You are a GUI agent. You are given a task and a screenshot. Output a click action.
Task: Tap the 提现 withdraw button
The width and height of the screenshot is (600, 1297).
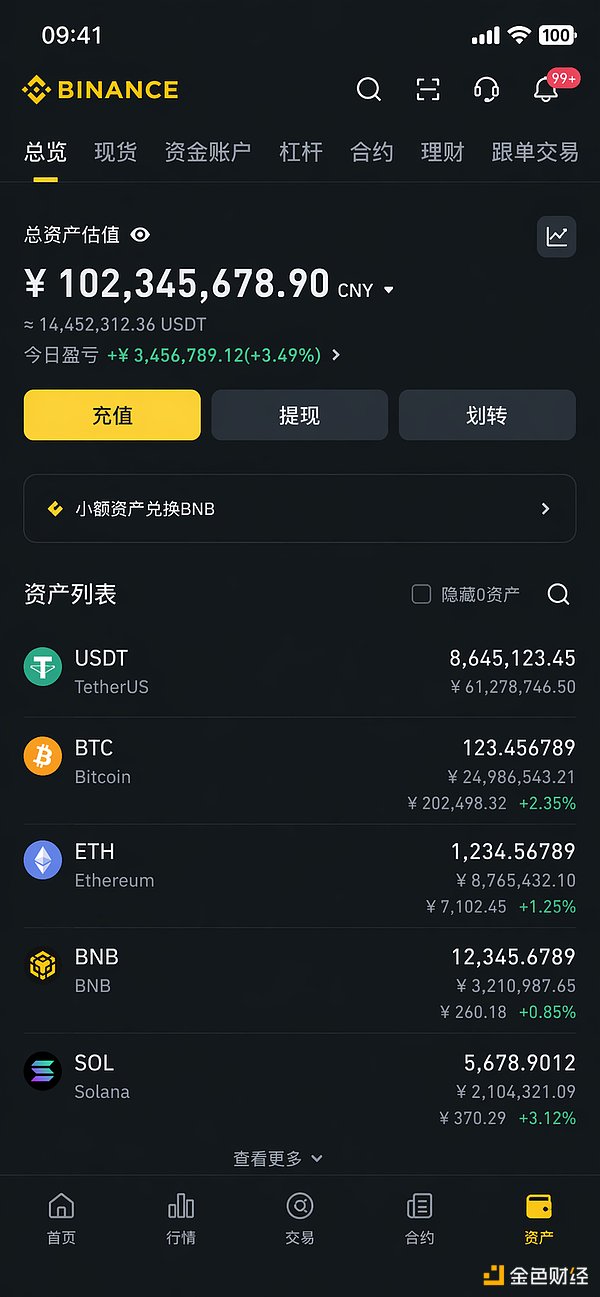(299, 415)
